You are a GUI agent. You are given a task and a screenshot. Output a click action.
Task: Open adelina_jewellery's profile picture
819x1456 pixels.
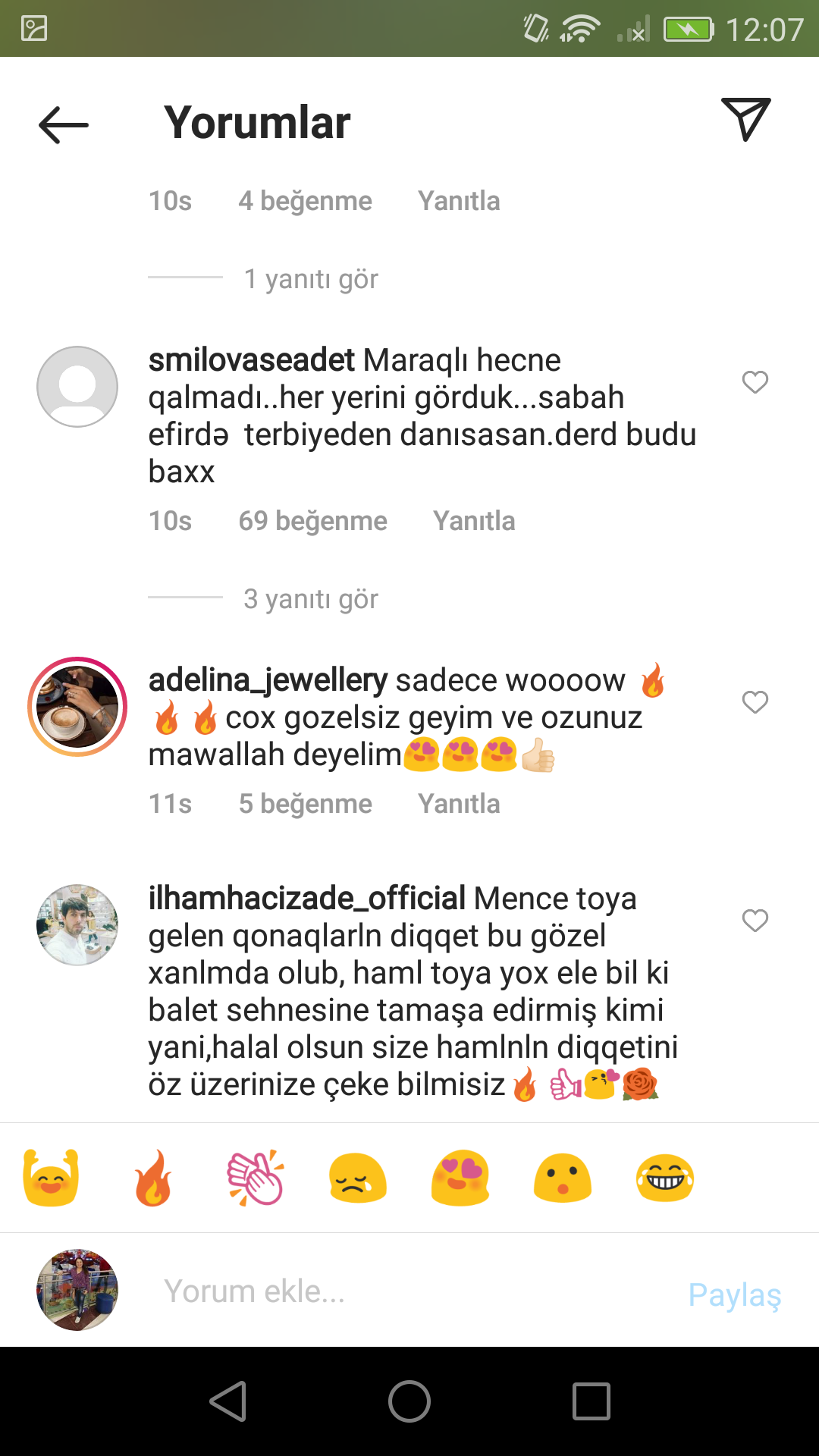pos(77,707)
